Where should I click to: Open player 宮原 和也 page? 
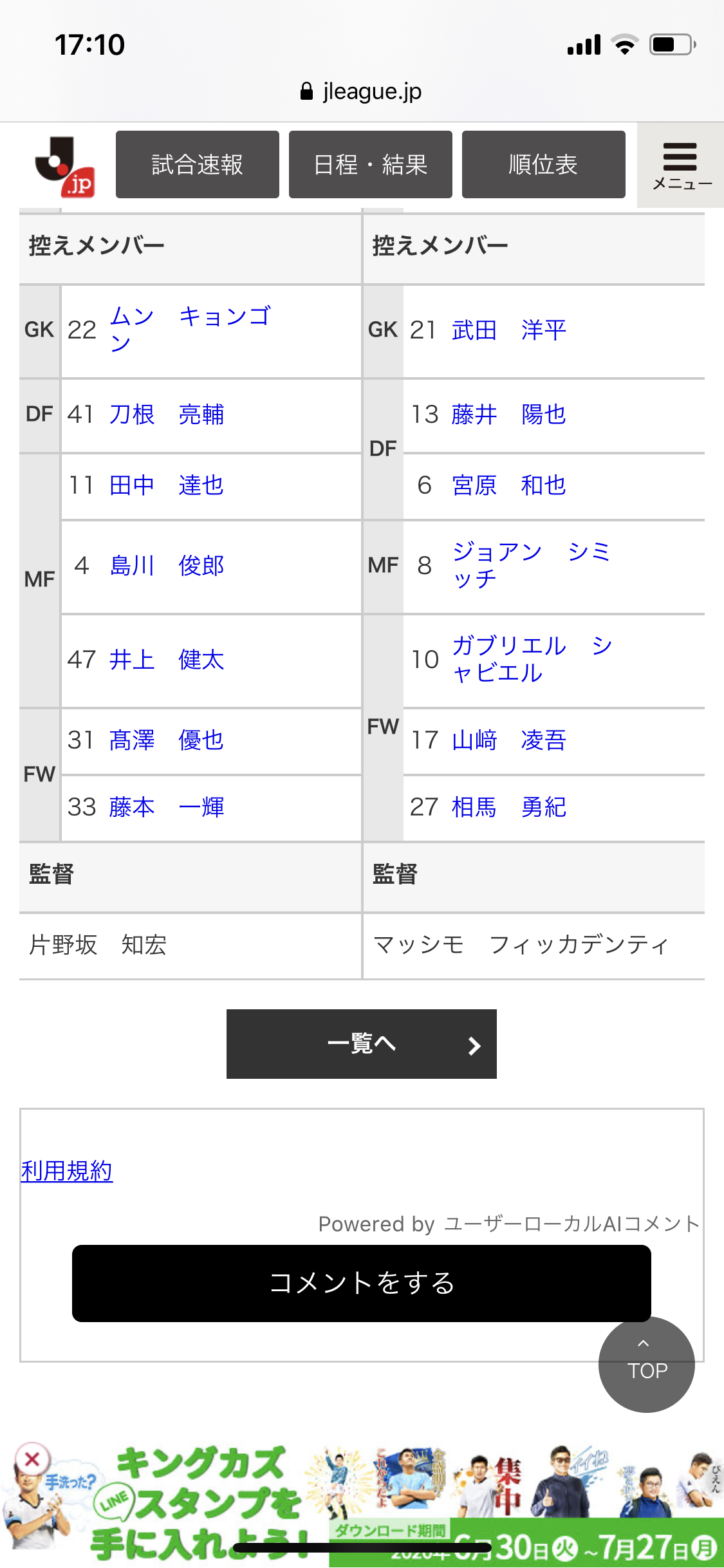click(x=508, y=485)
